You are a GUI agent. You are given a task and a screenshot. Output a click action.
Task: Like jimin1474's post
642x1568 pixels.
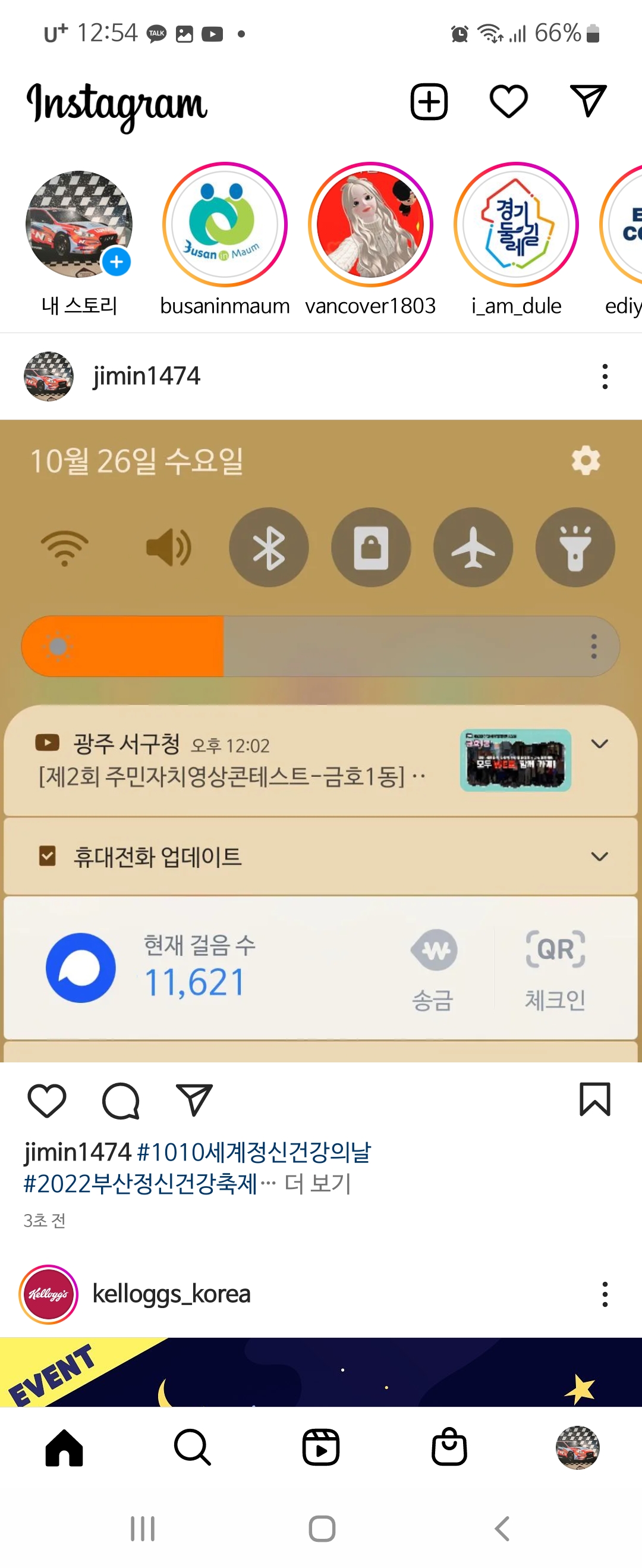coord(47,1100)
